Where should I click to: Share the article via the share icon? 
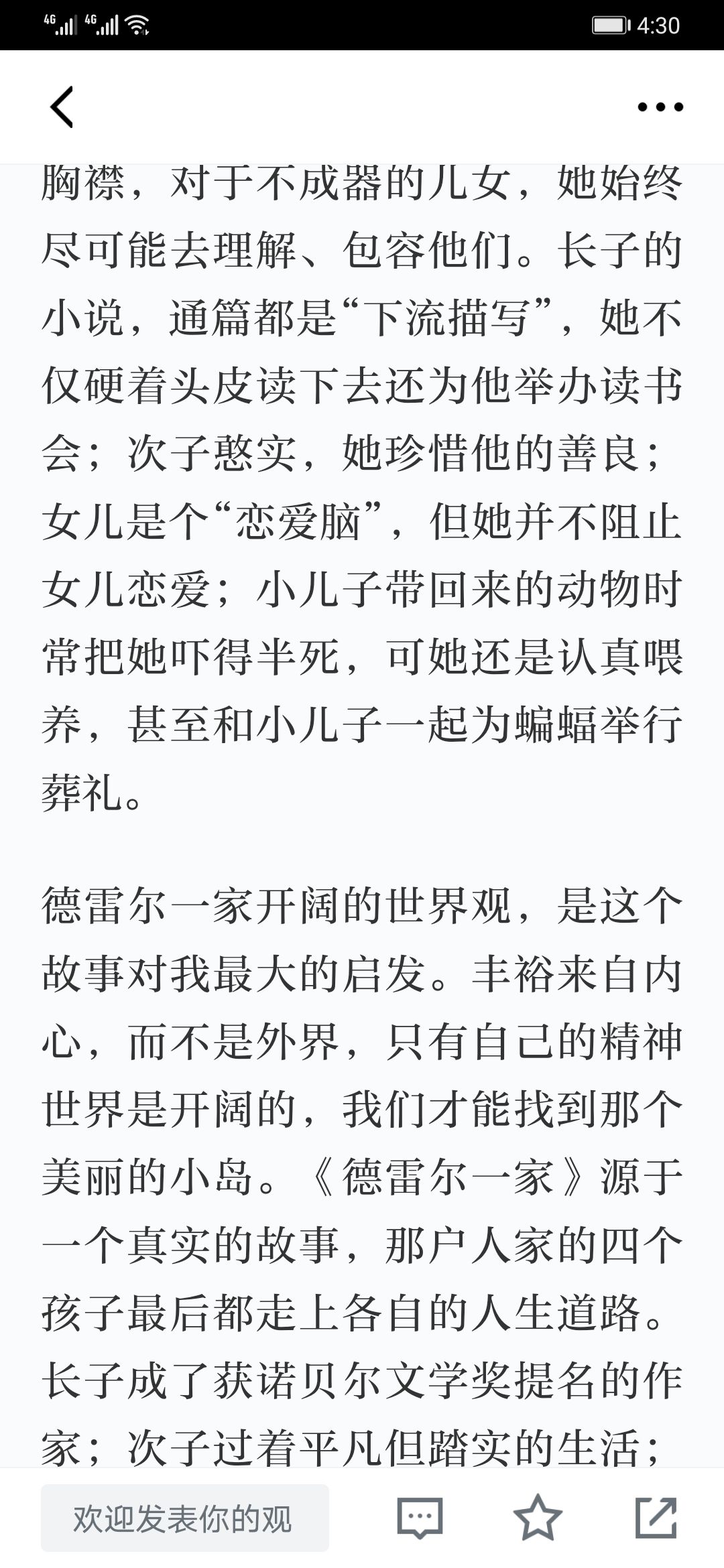pyautogui.click(x=656, y=1518)
